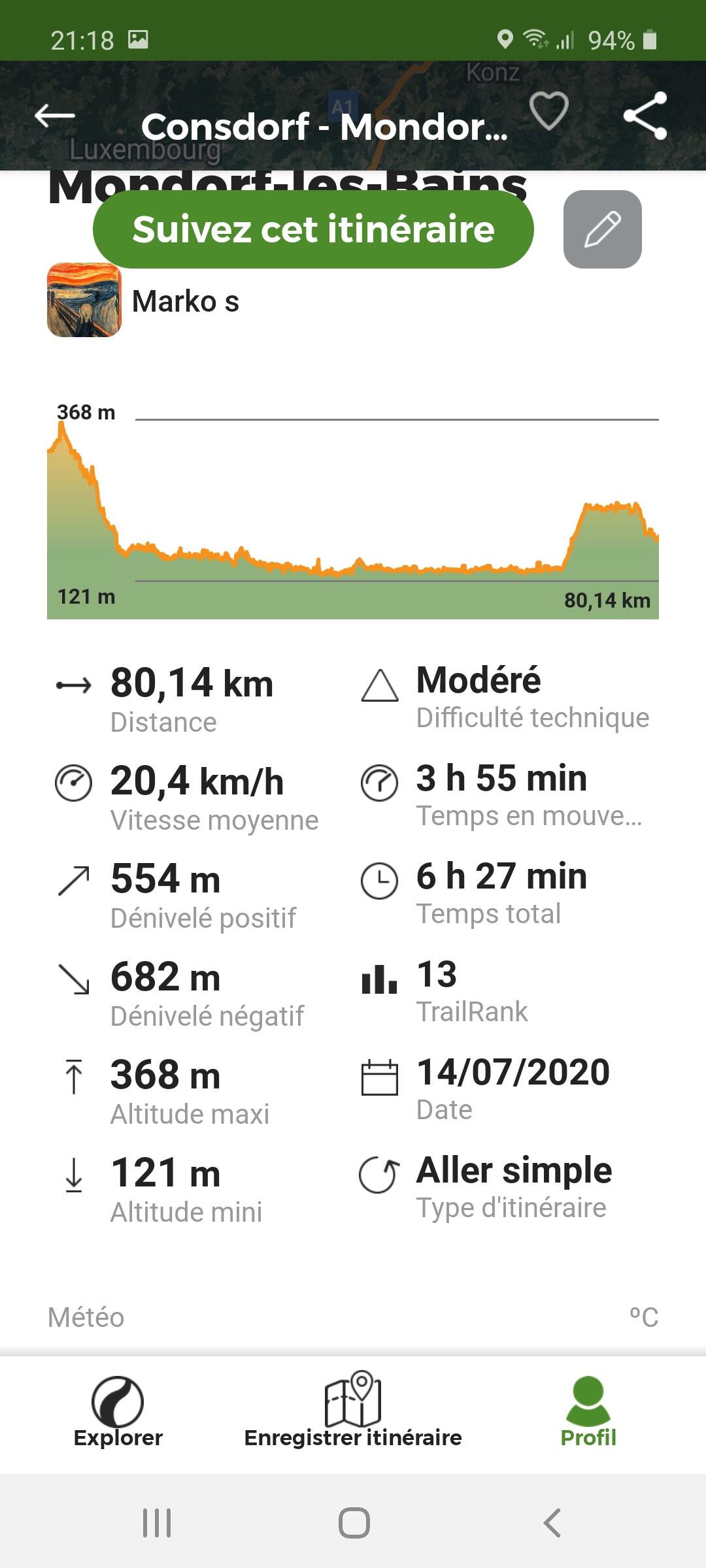Share this trail
The image size is (706, 1568).
coord(645,116)
